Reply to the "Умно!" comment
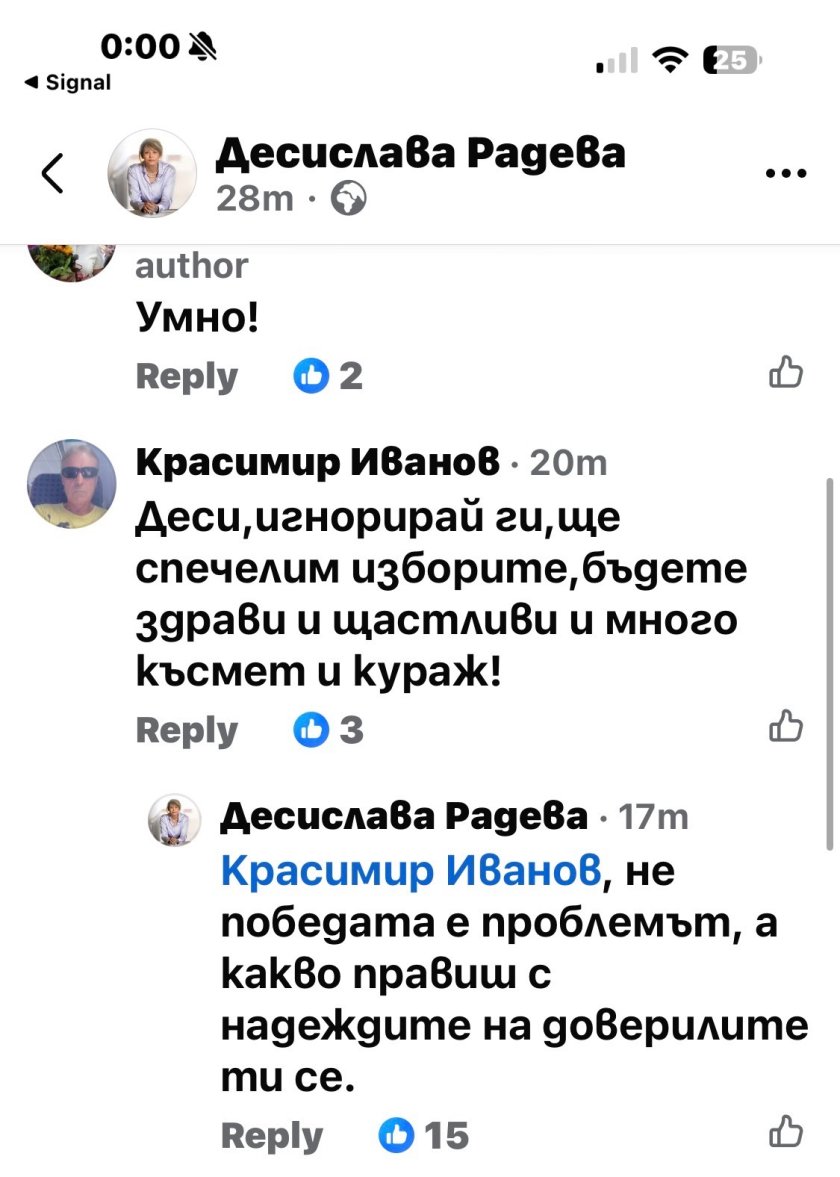 point(187,376)
